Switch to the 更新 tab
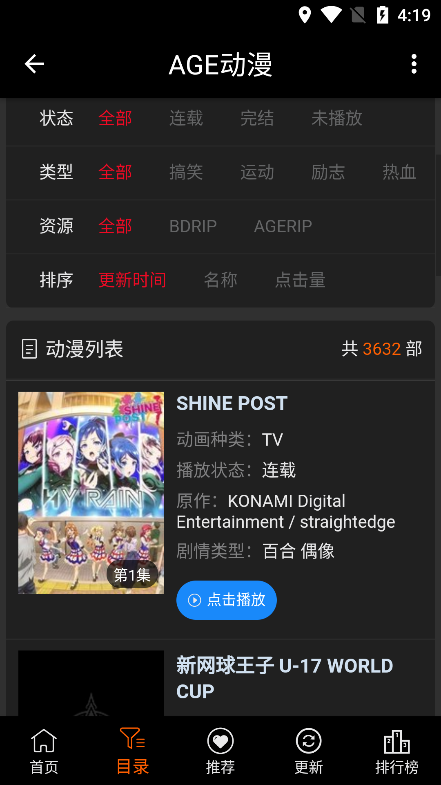Viewport: 441px width, 785px height. click(x=308, y=751)
